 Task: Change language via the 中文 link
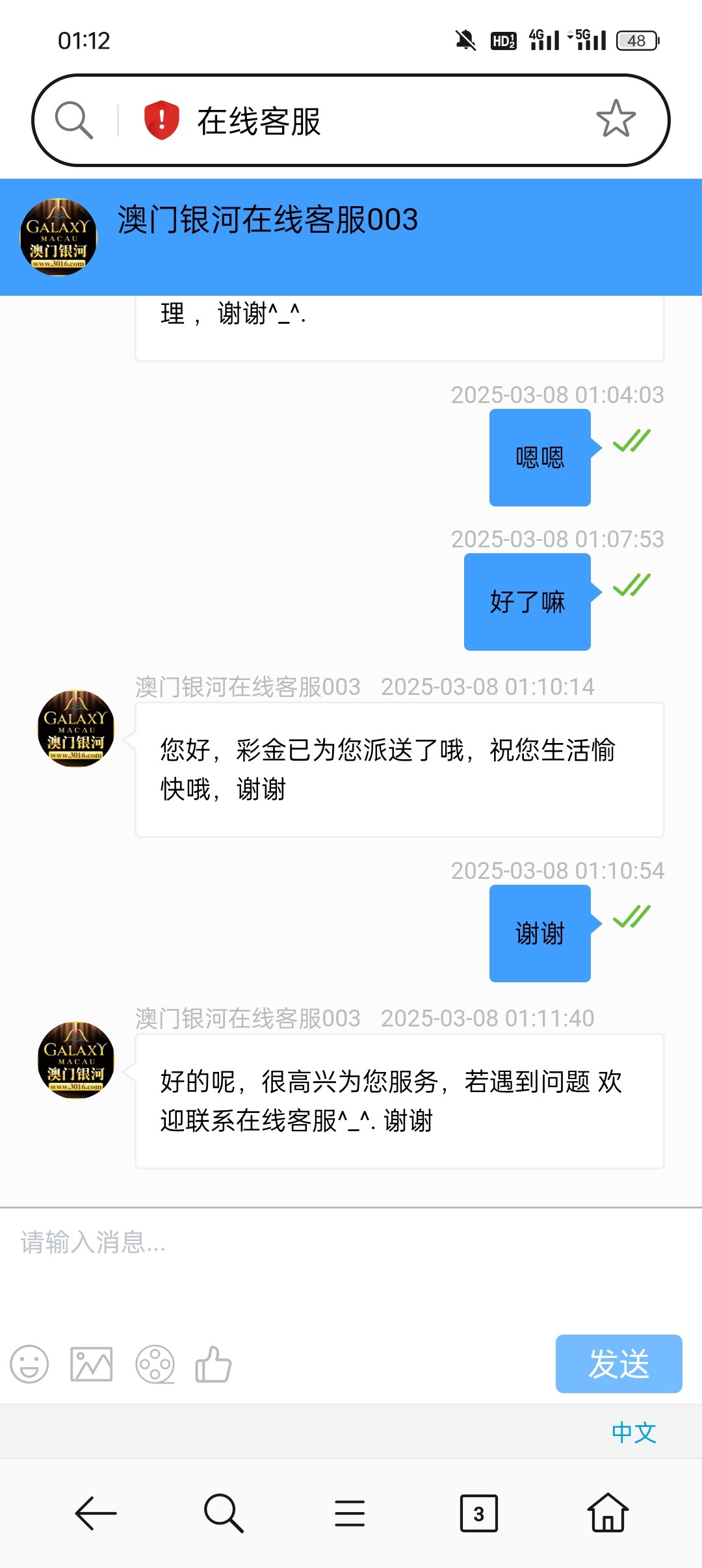[x=634, y=1432]
